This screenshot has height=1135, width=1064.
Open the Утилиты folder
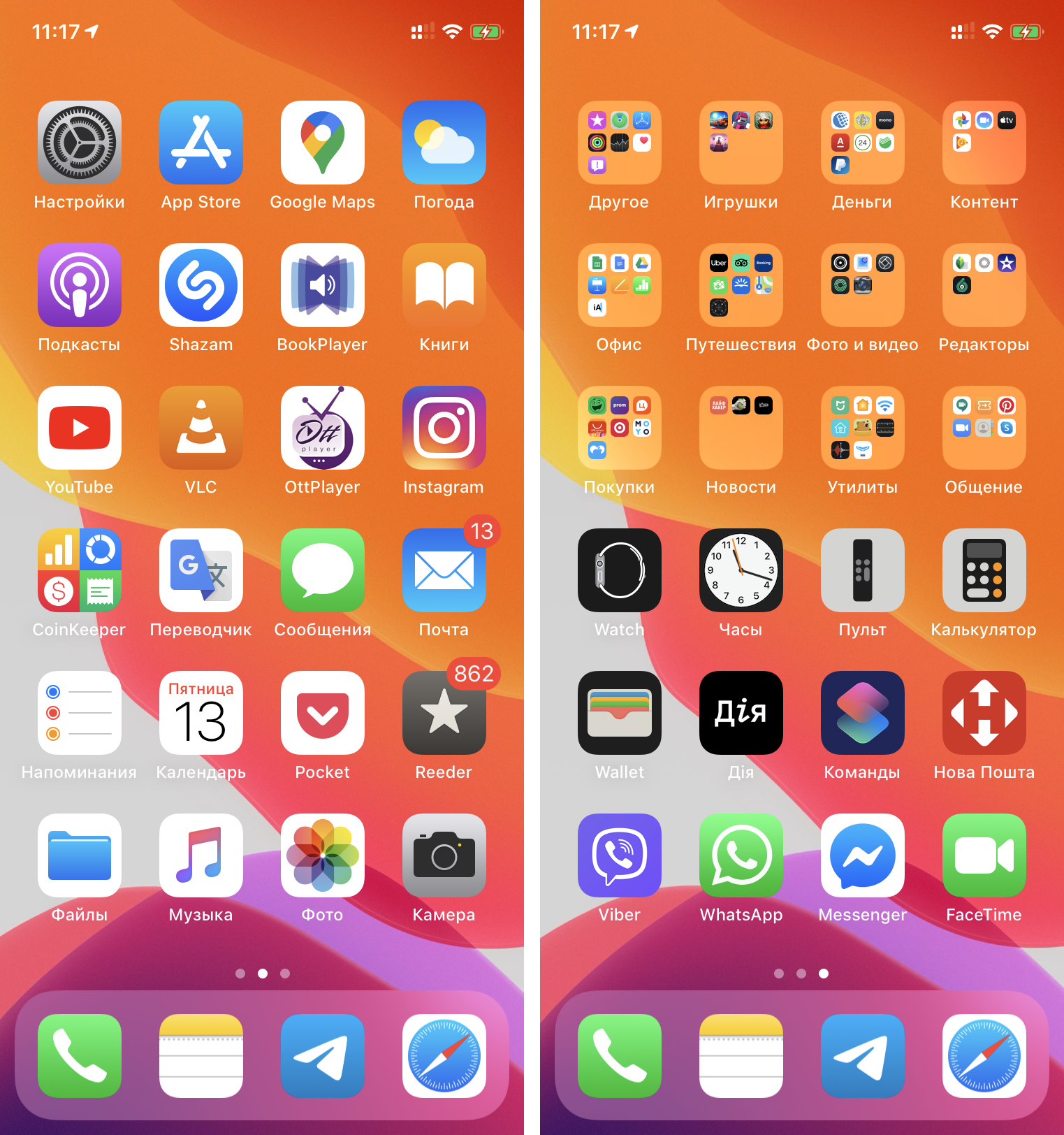[863, 428]
